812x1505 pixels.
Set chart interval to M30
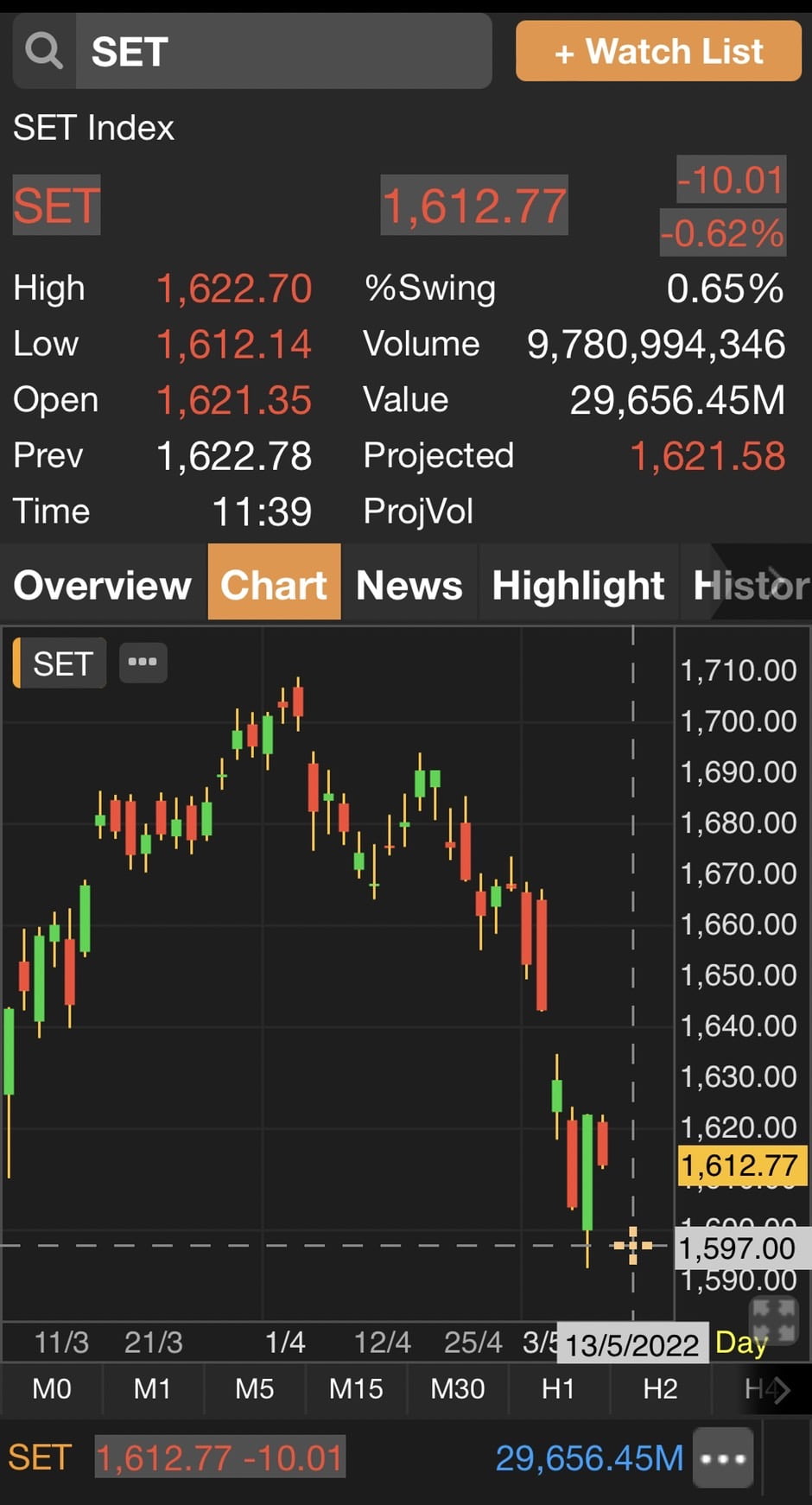[457, 1388]
